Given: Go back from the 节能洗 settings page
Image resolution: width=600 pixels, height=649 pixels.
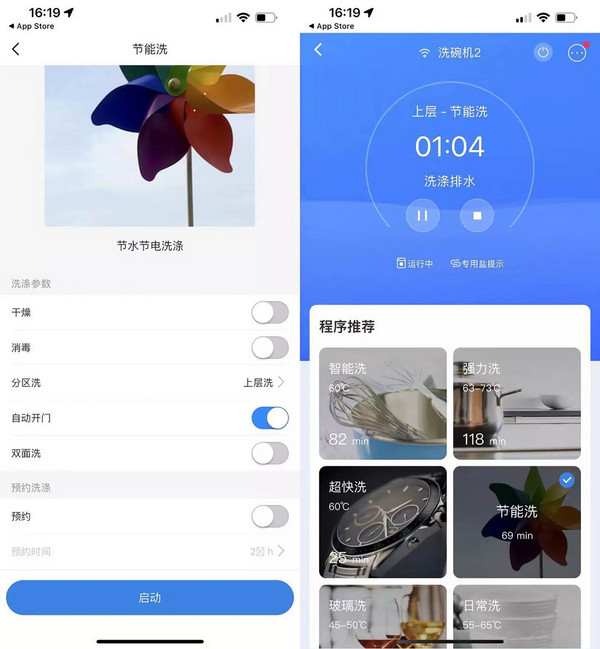Looking at the screenshot, I should (x=16, y=49).
